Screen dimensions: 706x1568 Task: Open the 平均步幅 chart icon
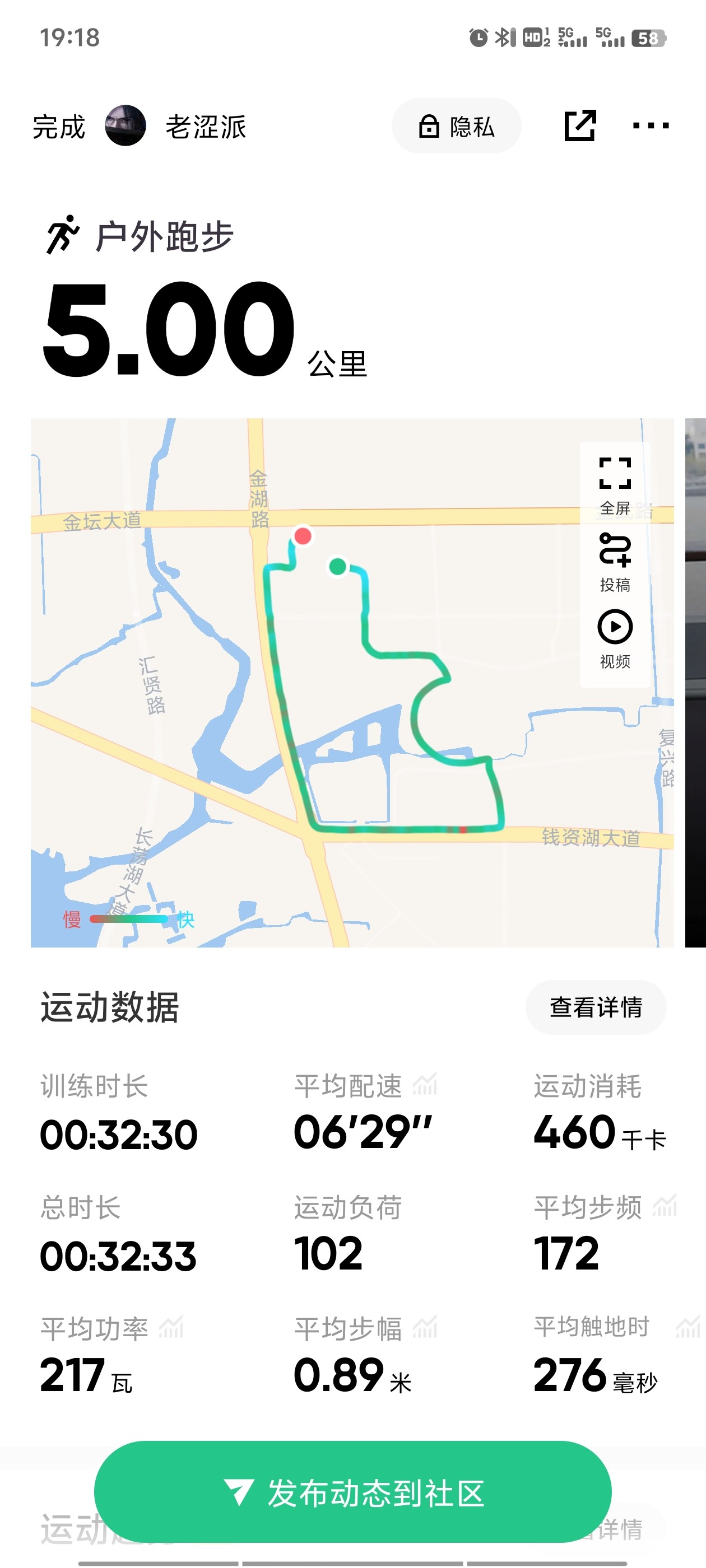[425, 1328]
